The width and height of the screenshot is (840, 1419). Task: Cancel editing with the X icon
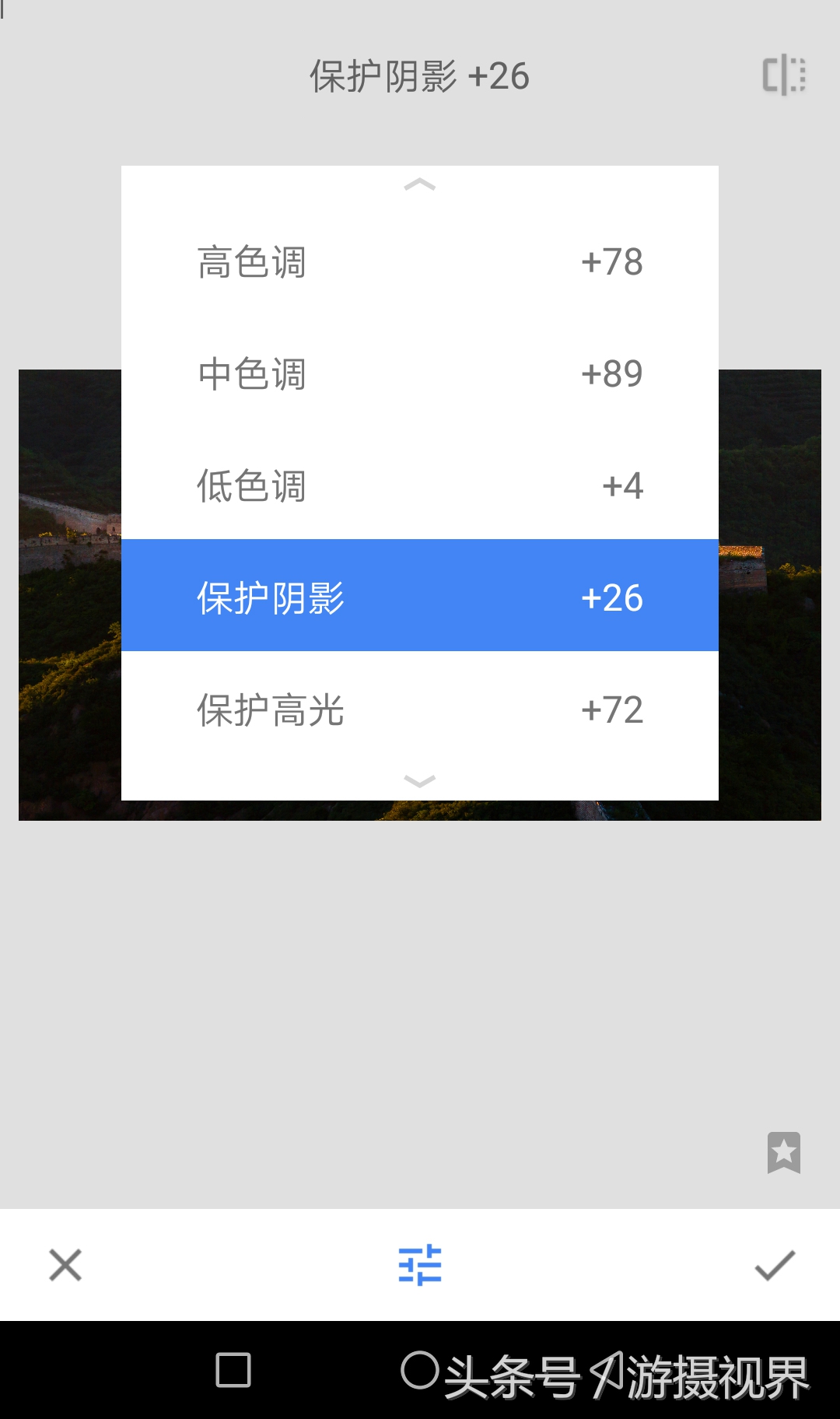(x=65, y=1264)
